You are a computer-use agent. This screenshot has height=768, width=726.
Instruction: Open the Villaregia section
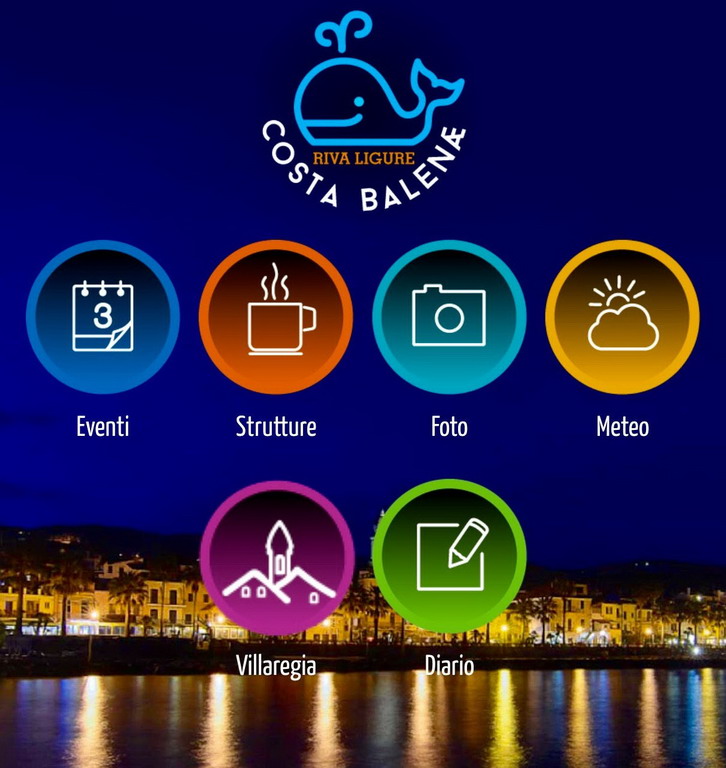[x=277, y=558]
